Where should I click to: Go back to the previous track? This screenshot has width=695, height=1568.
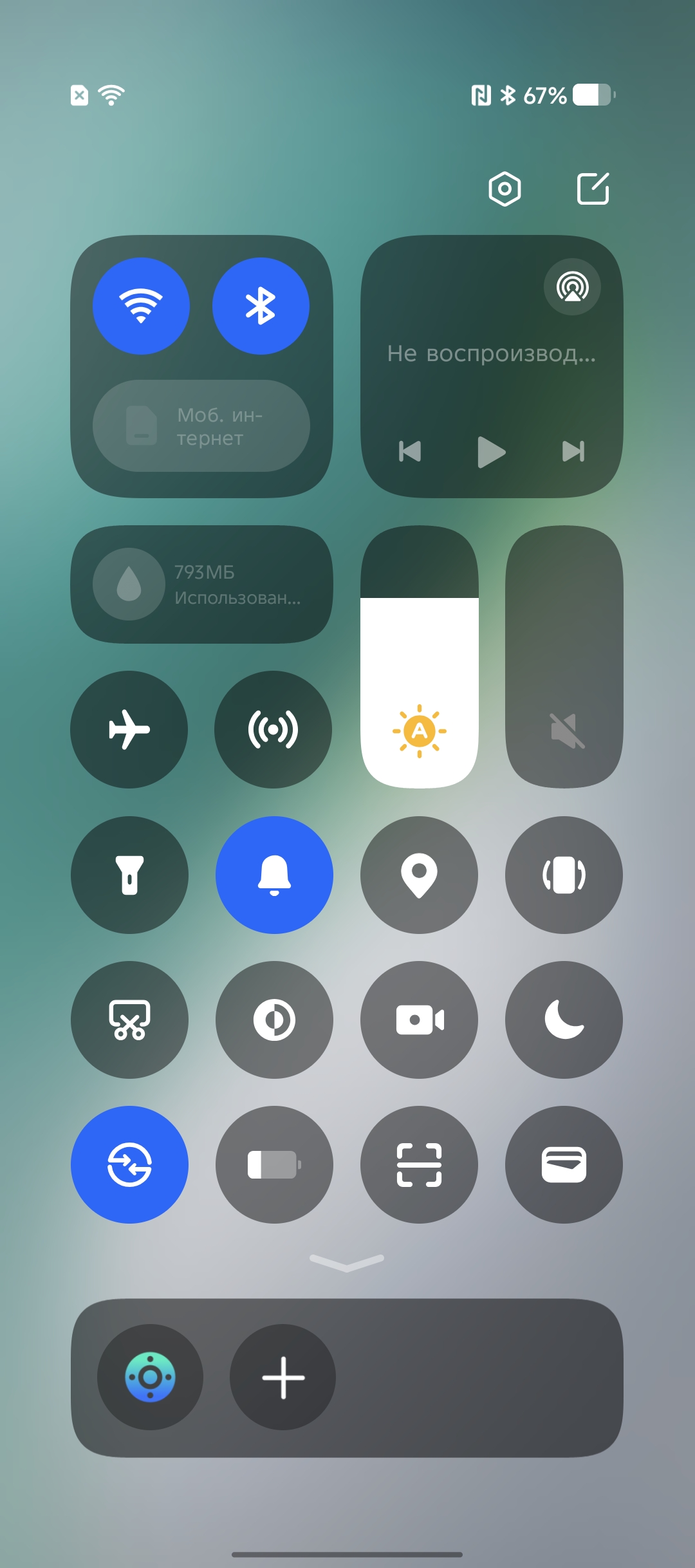(410, 452)
